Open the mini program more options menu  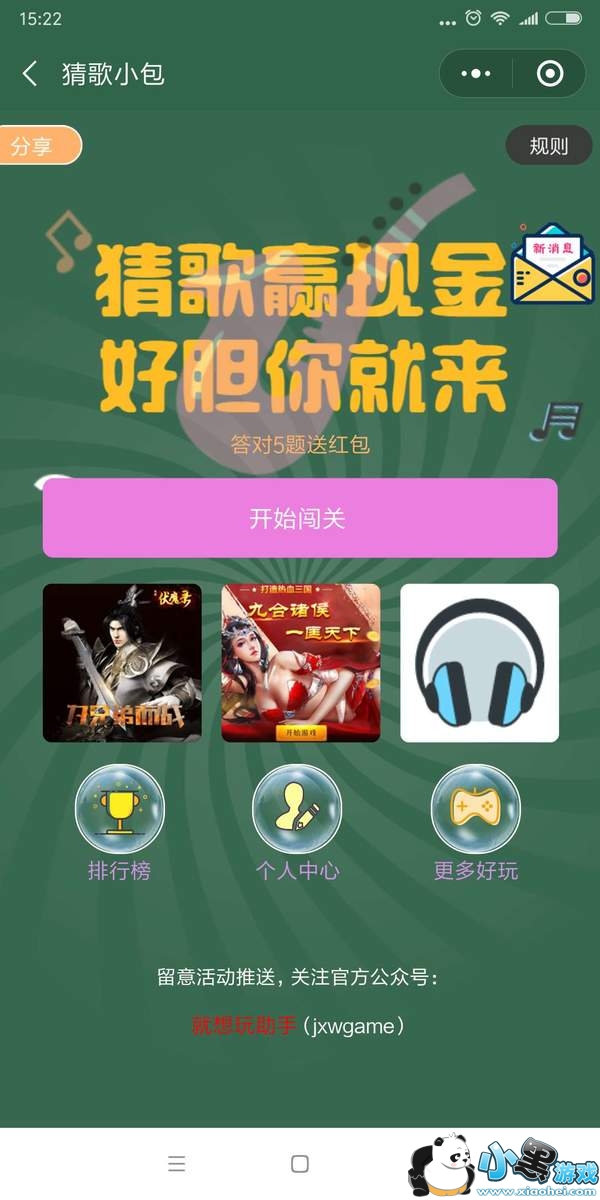(x=475, y=74)
